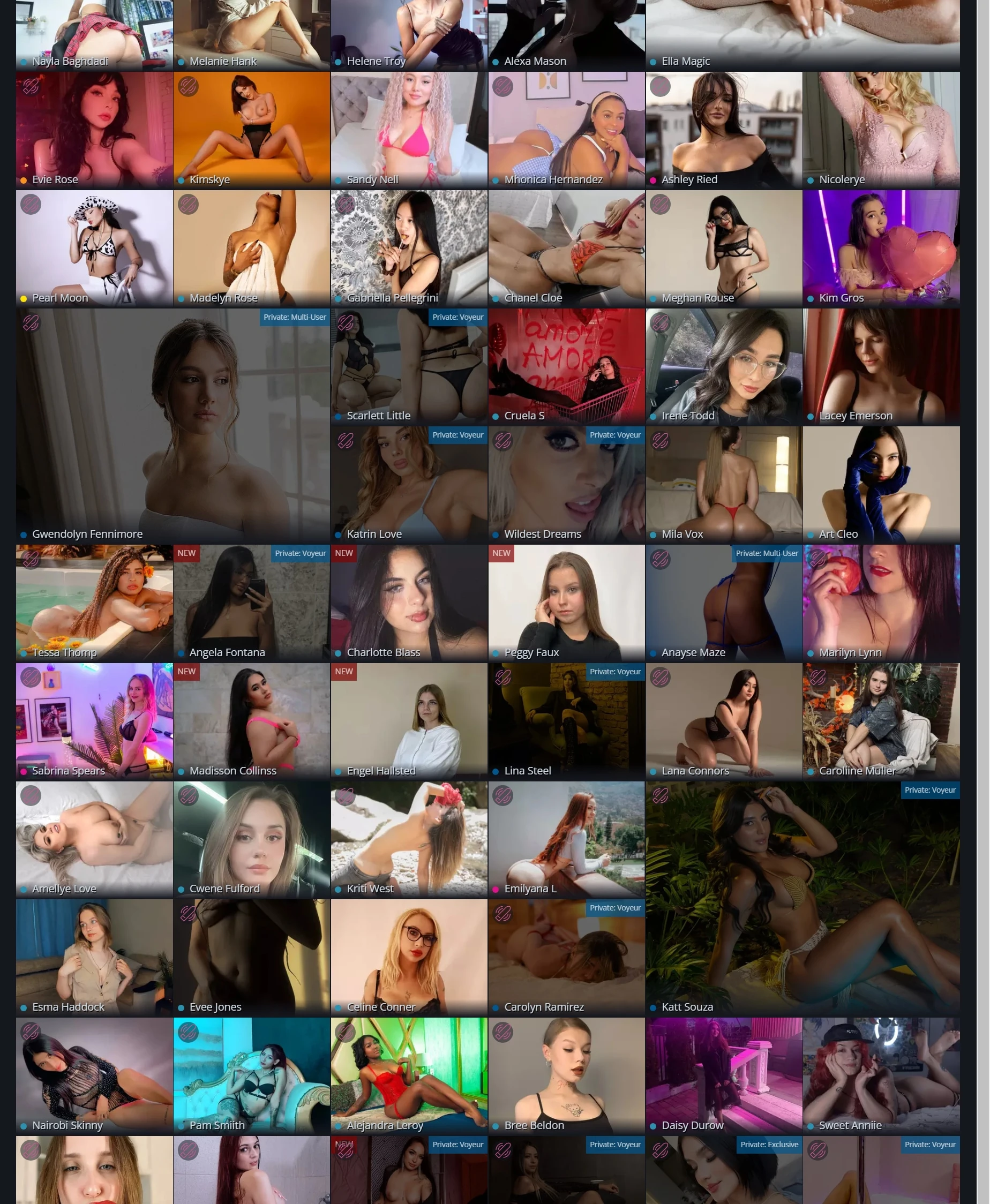Open Kim Gros's tile
990x1204 pixels.
point(881,248)
